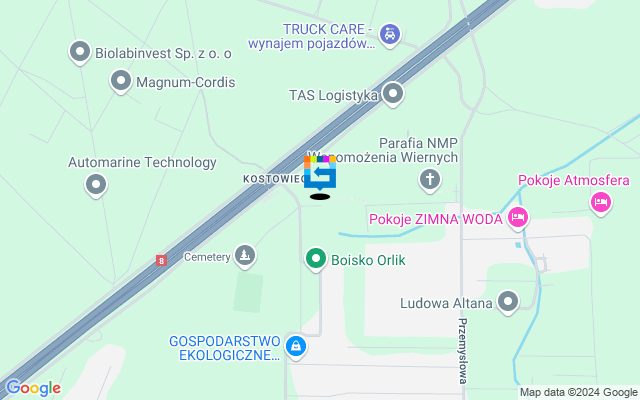The width and height of the screenshot is (640, 400).
Task: Open the Parafia NMP church marker
Action: coord(430,180)
